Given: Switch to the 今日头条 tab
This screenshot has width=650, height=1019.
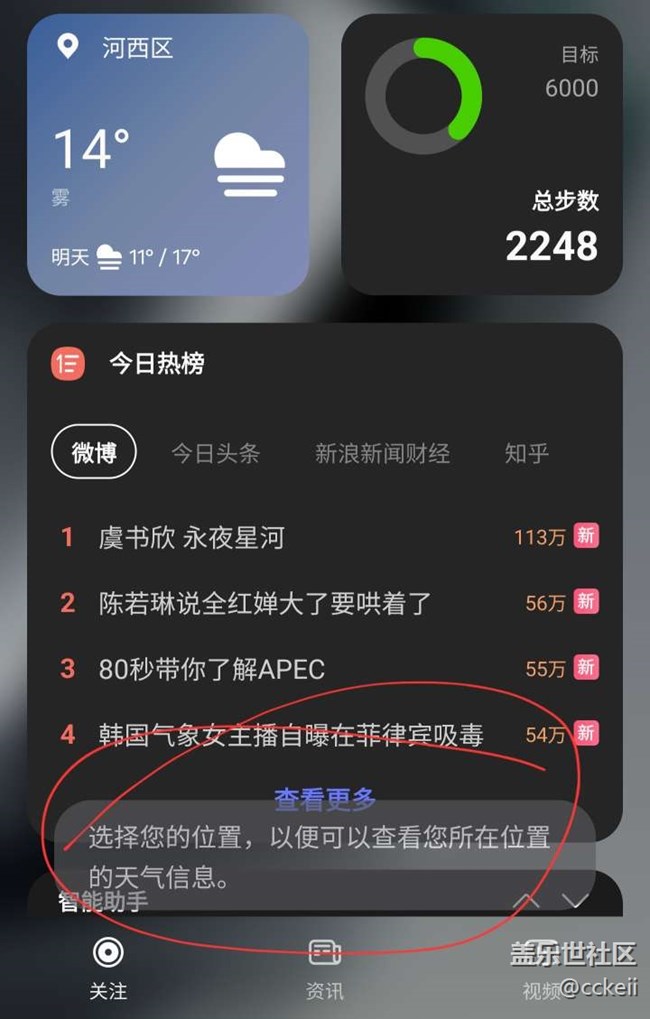Looking at the screenshot, I should [x=215, y=453].
